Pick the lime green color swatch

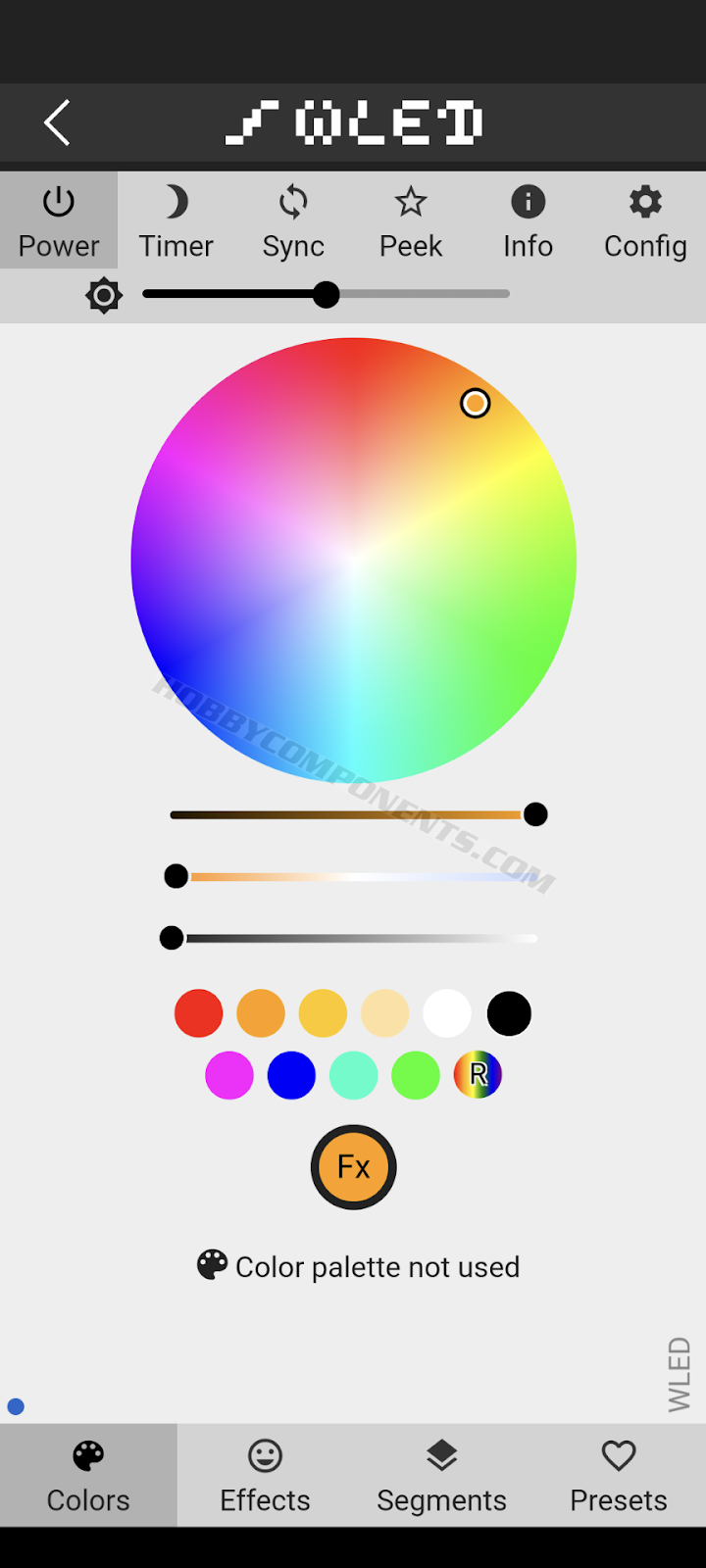416,1075
